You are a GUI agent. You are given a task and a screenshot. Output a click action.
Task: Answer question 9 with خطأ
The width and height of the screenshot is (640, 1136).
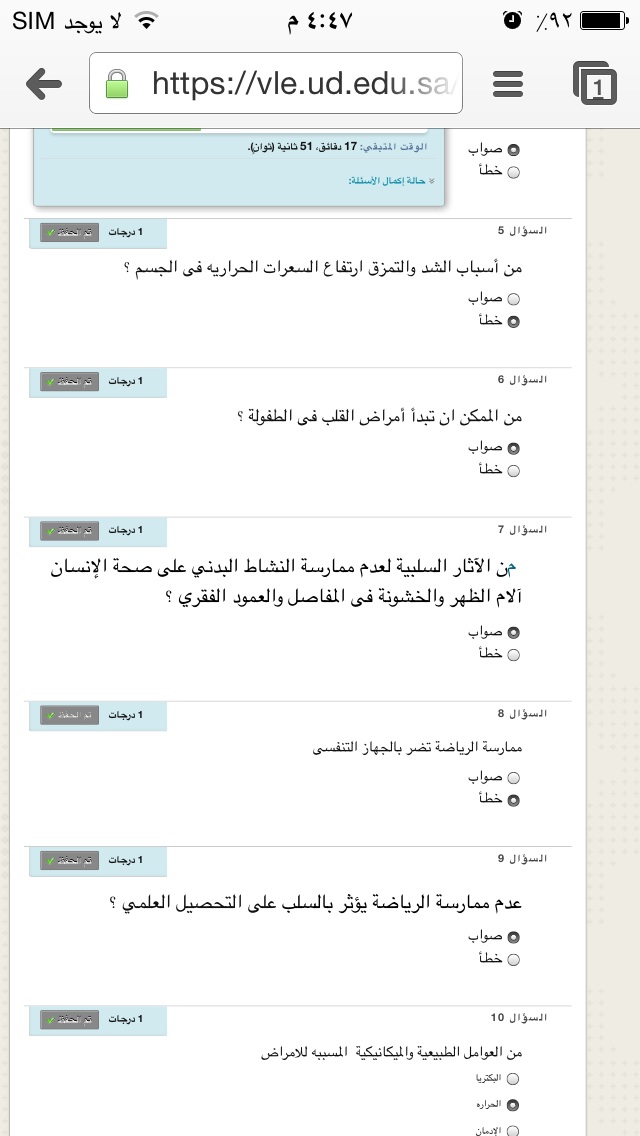513,959
